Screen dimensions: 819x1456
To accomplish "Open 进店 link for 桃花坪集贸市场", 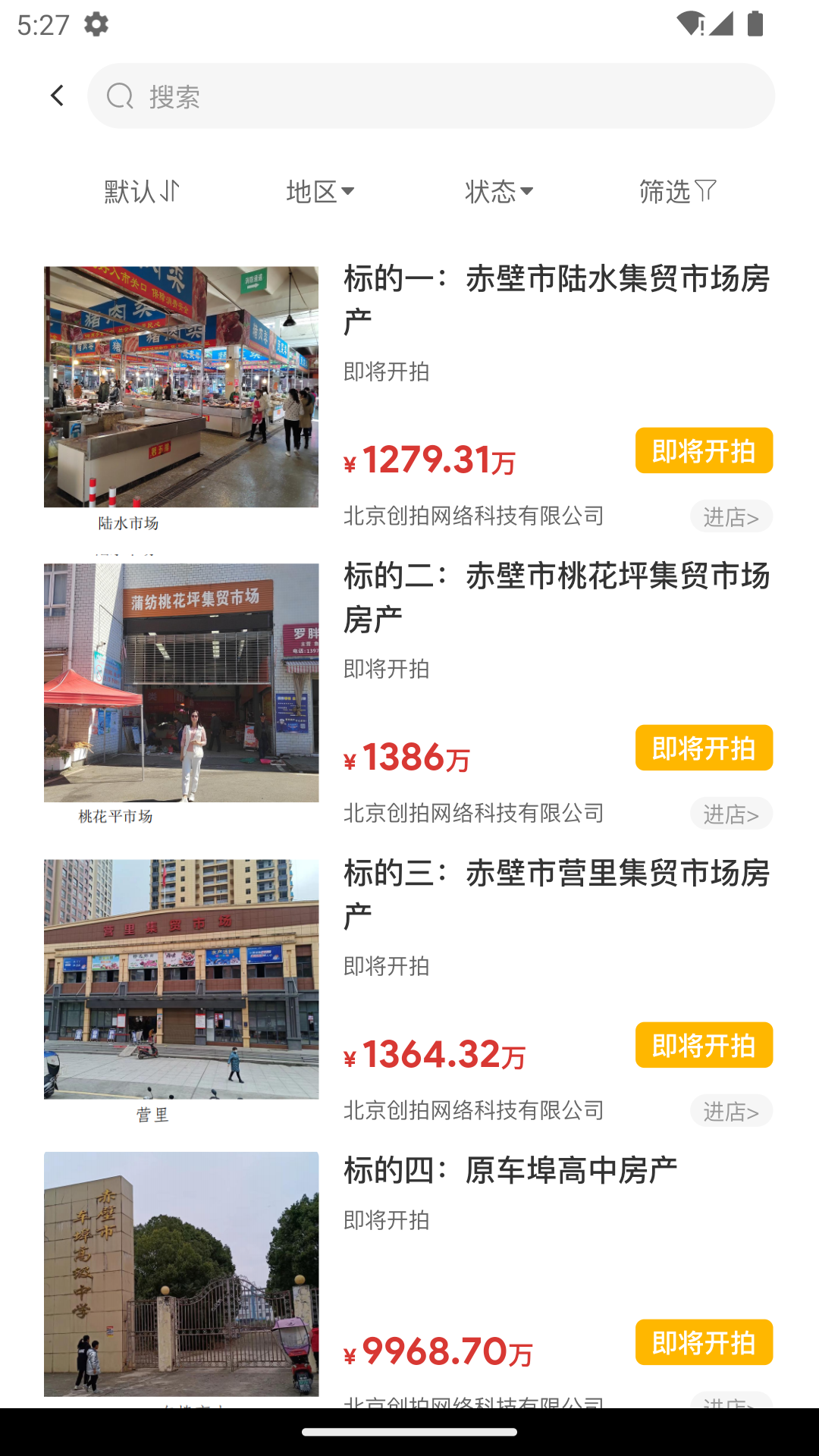I will tap(731, 814).
